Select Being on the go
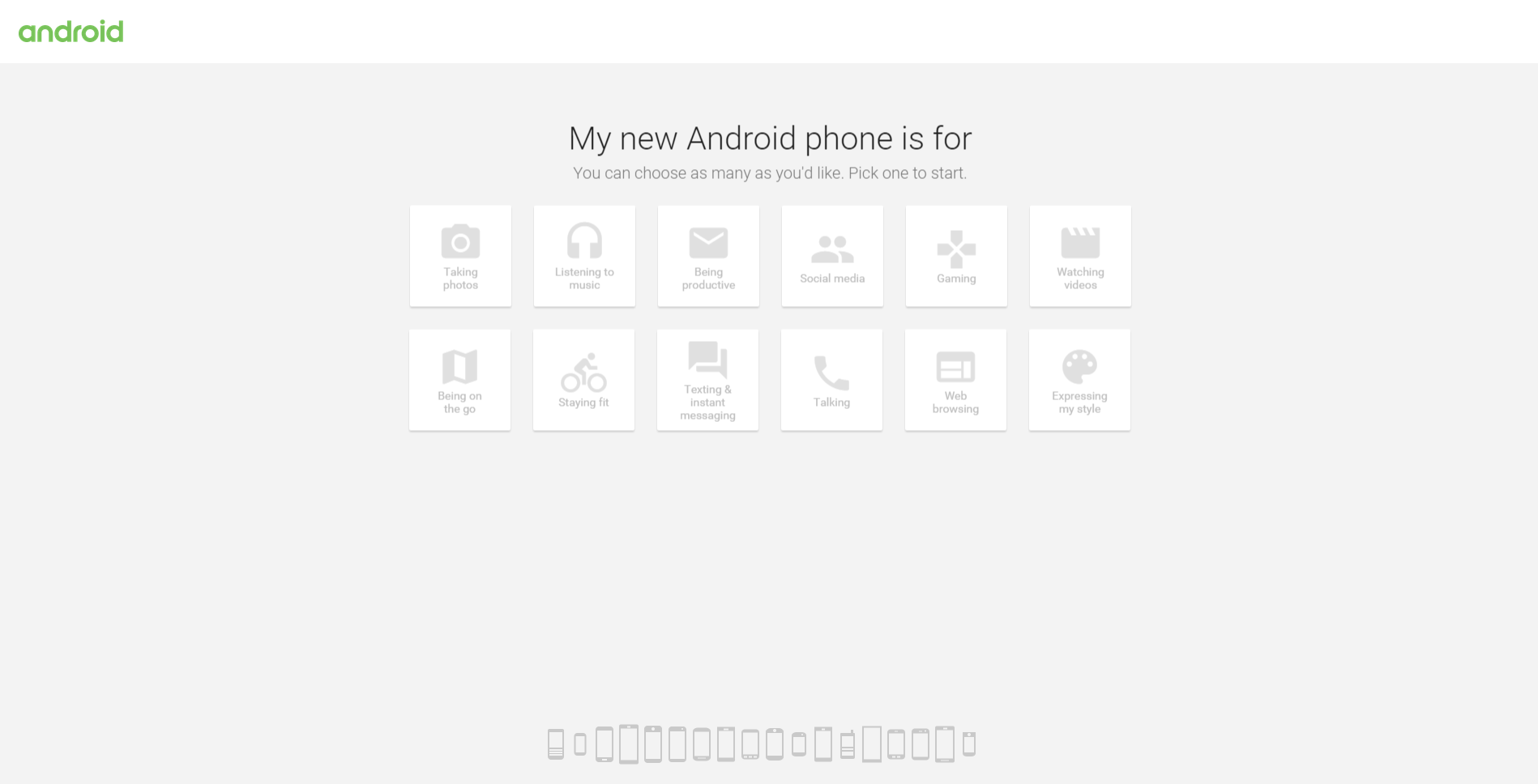1538x784 pixels. click(x=459, y=380)
